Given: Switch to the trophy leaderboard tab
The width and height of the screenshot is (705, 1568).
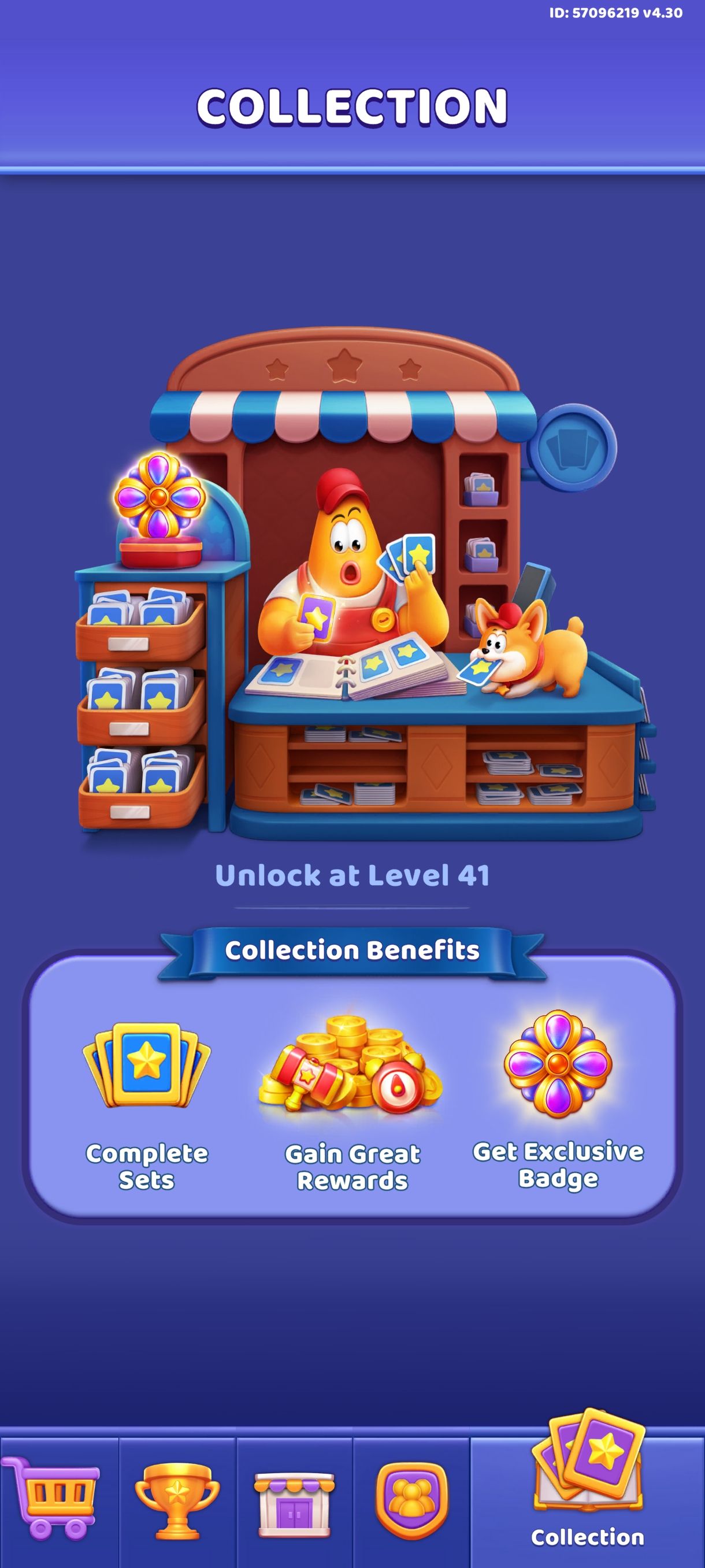Looking at the screenshot, I should (177, 1500).
